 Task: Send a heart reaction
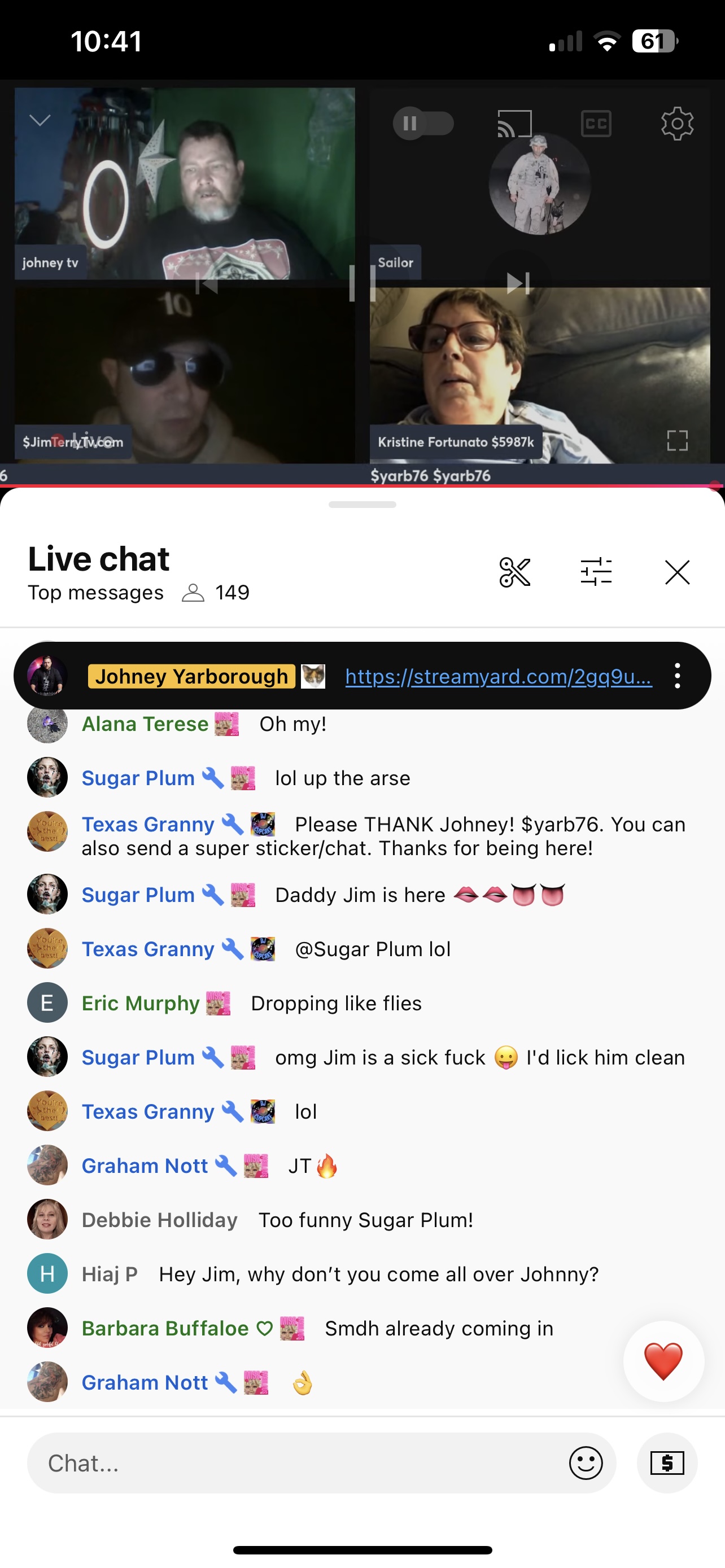click(663, 1361)
